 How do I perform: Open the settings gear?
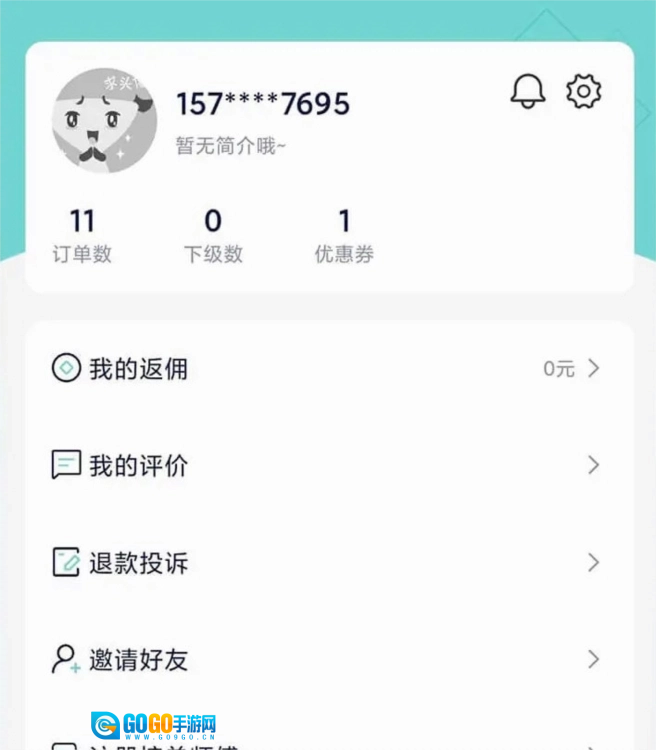584,91
